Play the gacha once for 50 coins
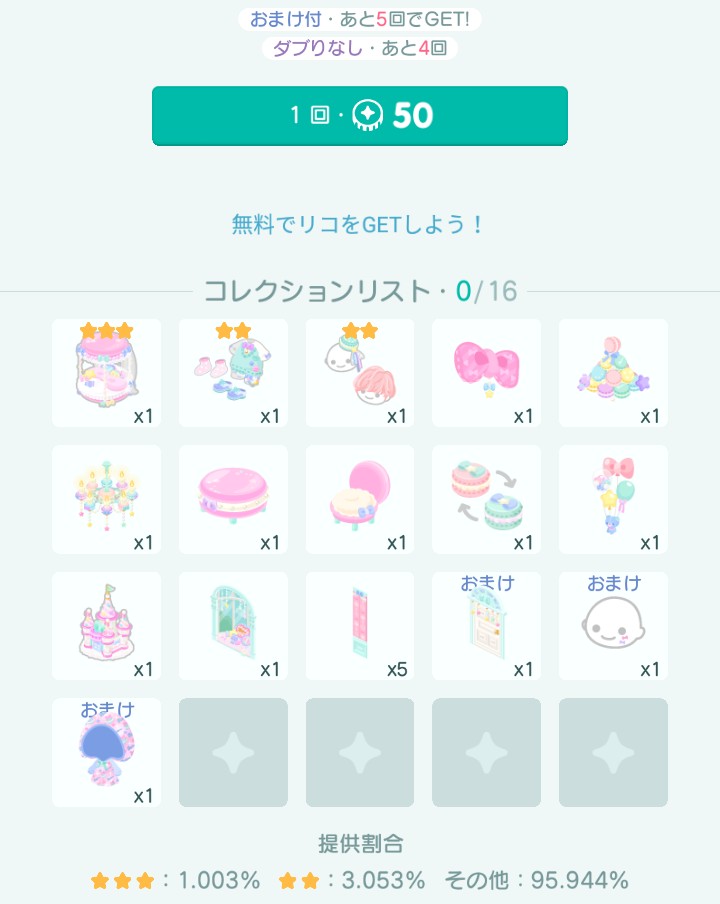720x904 pixels. pyautogui.click(x=360, y=116)
